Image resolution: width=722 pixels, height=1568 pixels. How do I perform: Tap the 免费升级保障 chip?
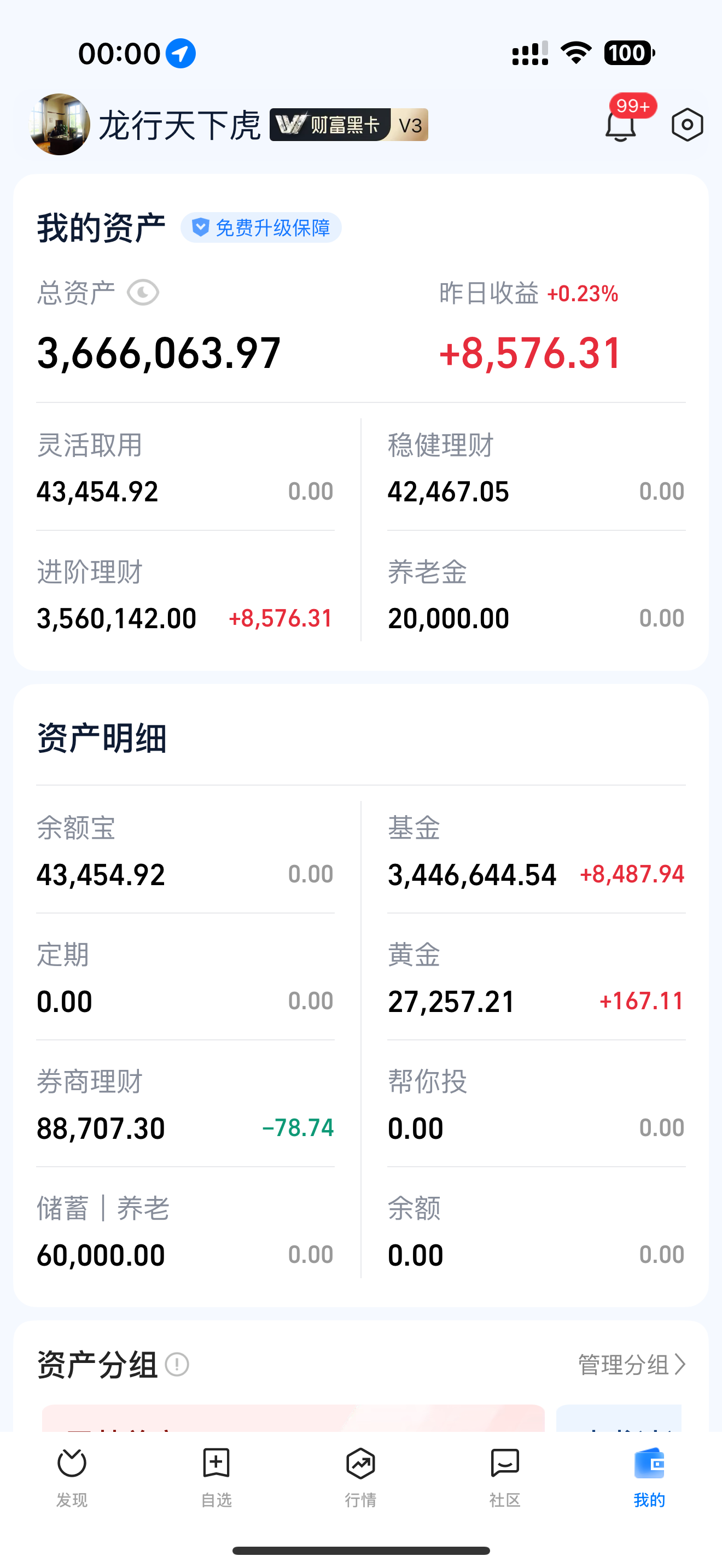pos(261,227)
